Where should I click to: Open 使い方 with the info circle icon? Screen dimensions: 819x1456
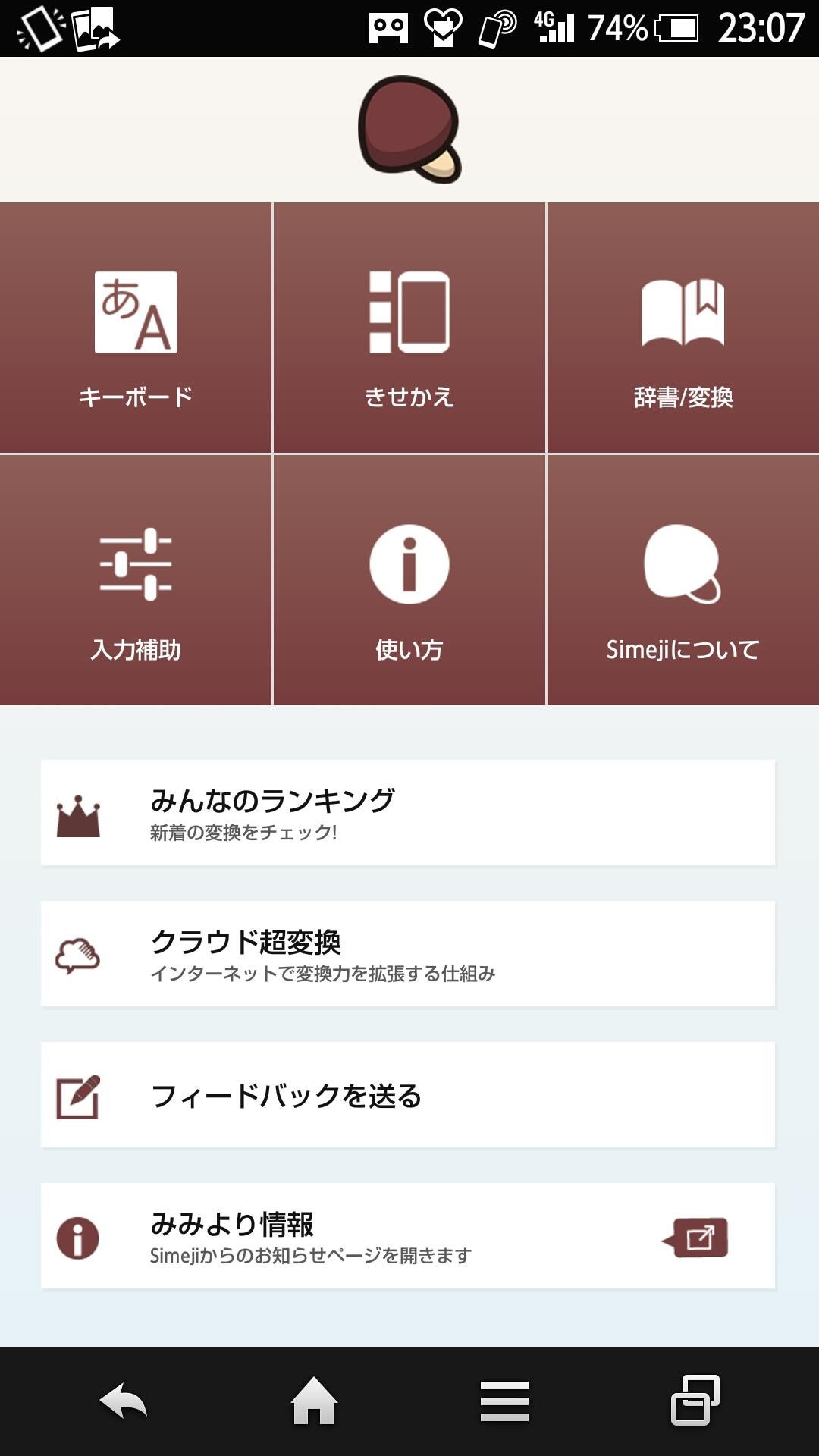(409, 565)
